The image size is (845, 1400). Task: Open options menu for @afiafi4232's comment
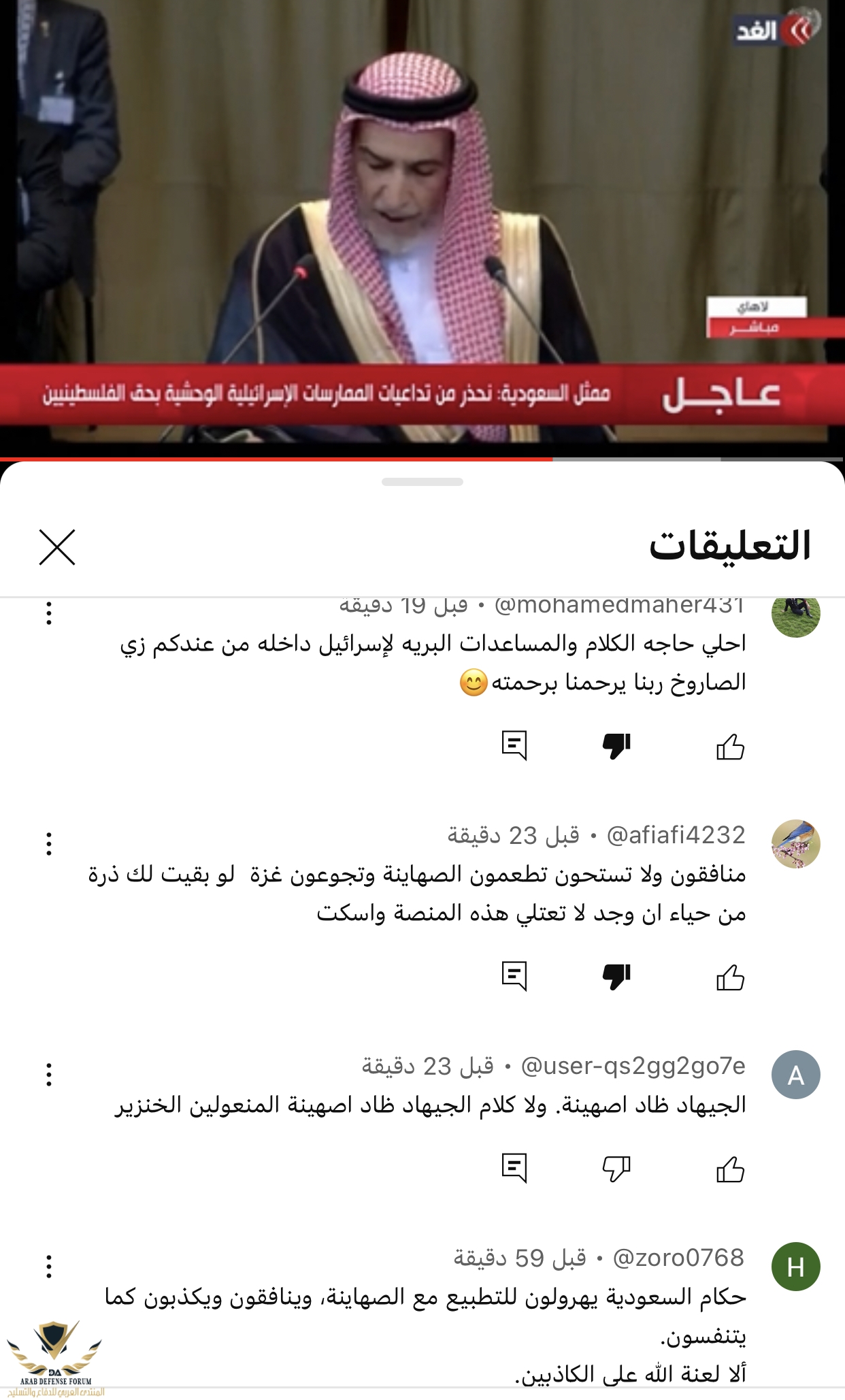click(49, 844)
